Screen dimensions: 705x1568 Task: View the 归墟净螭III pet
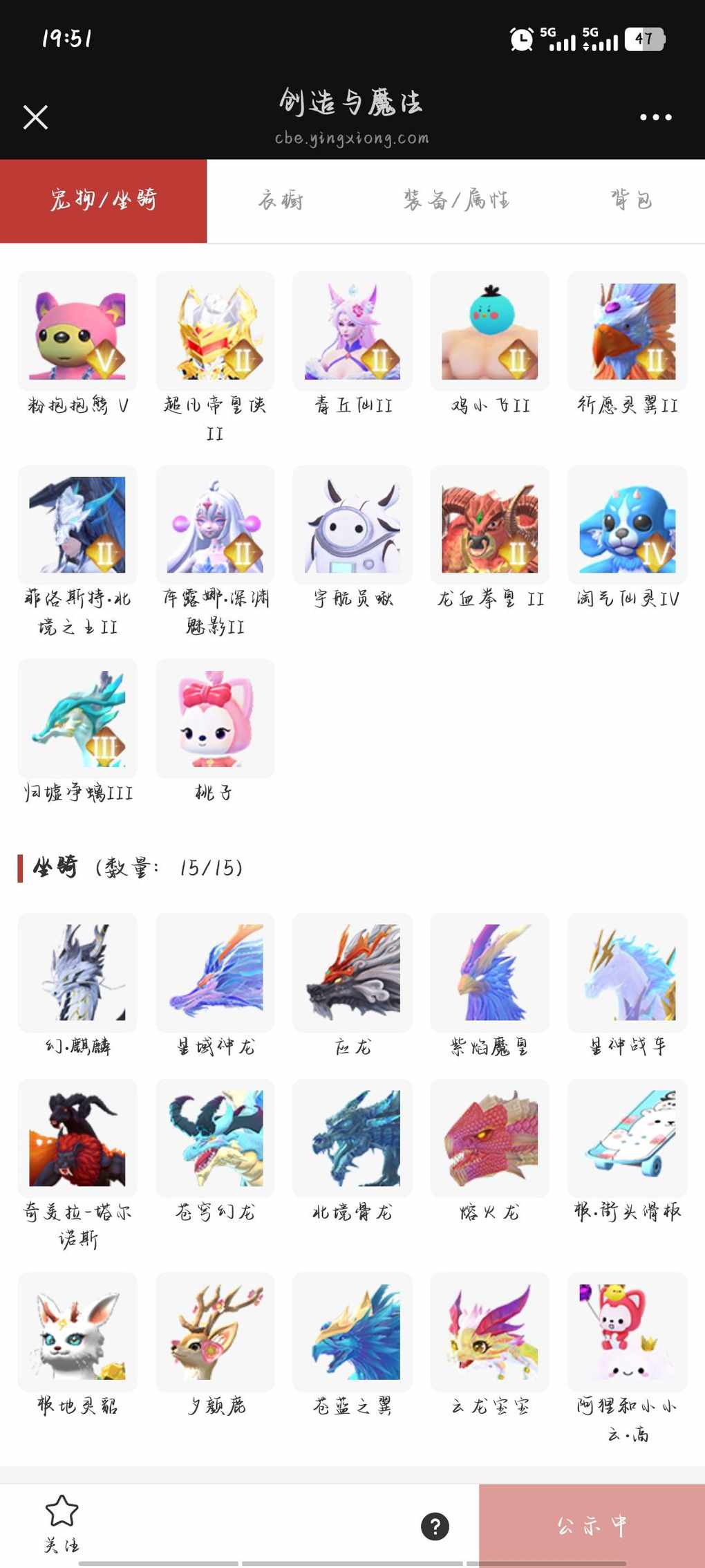point(77,719)
